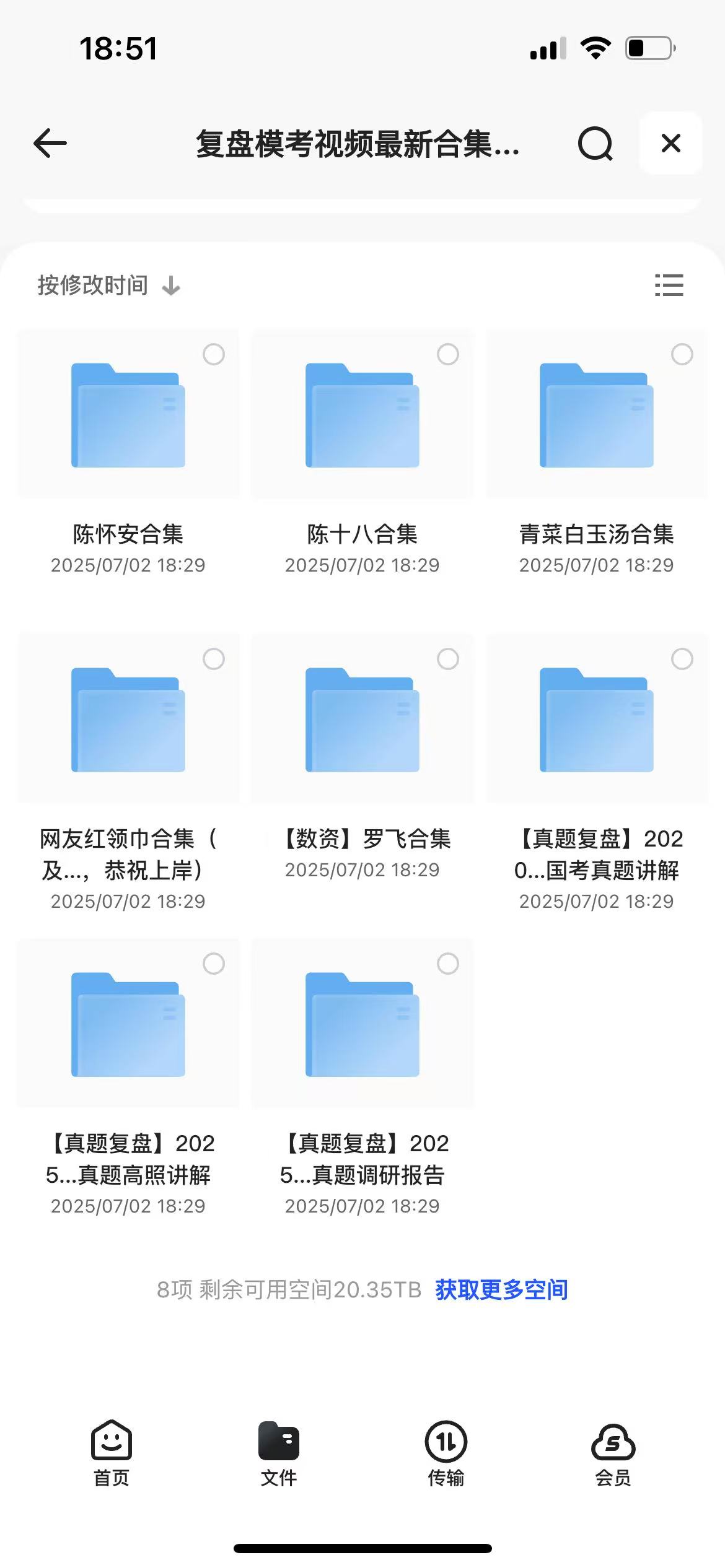Viewport: 725px width, 1568px height.
Task: Switch to list view layout
Action: 669,285
